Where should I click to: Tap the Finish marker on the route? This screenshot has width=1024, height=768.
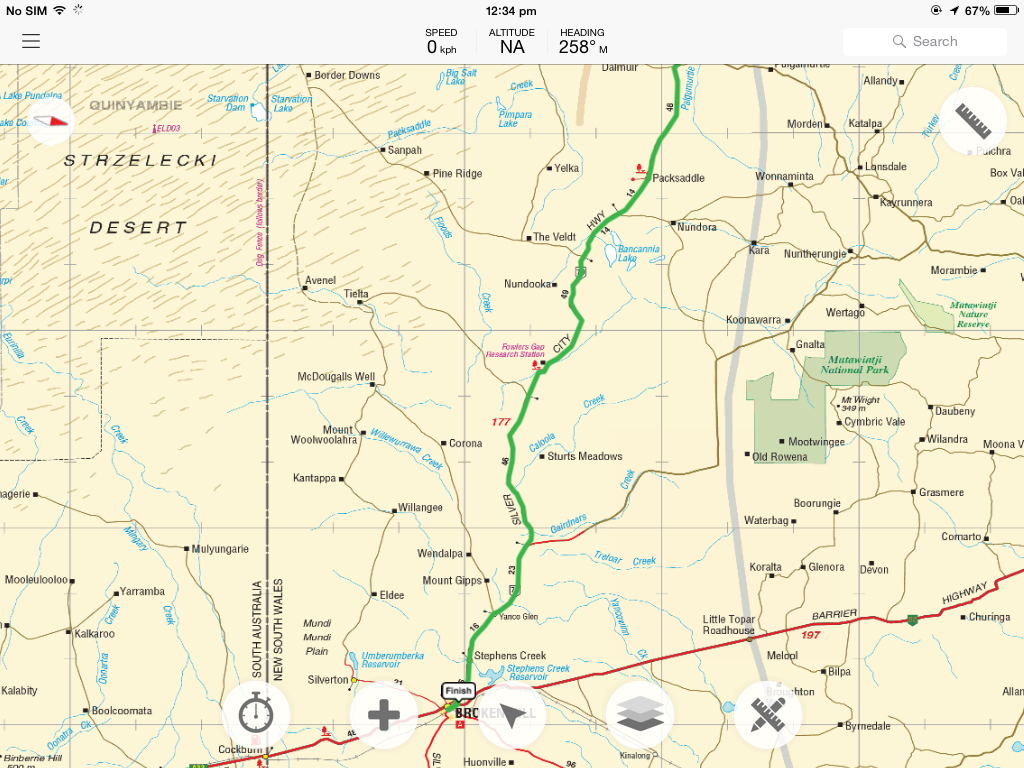tap(458, 690)
